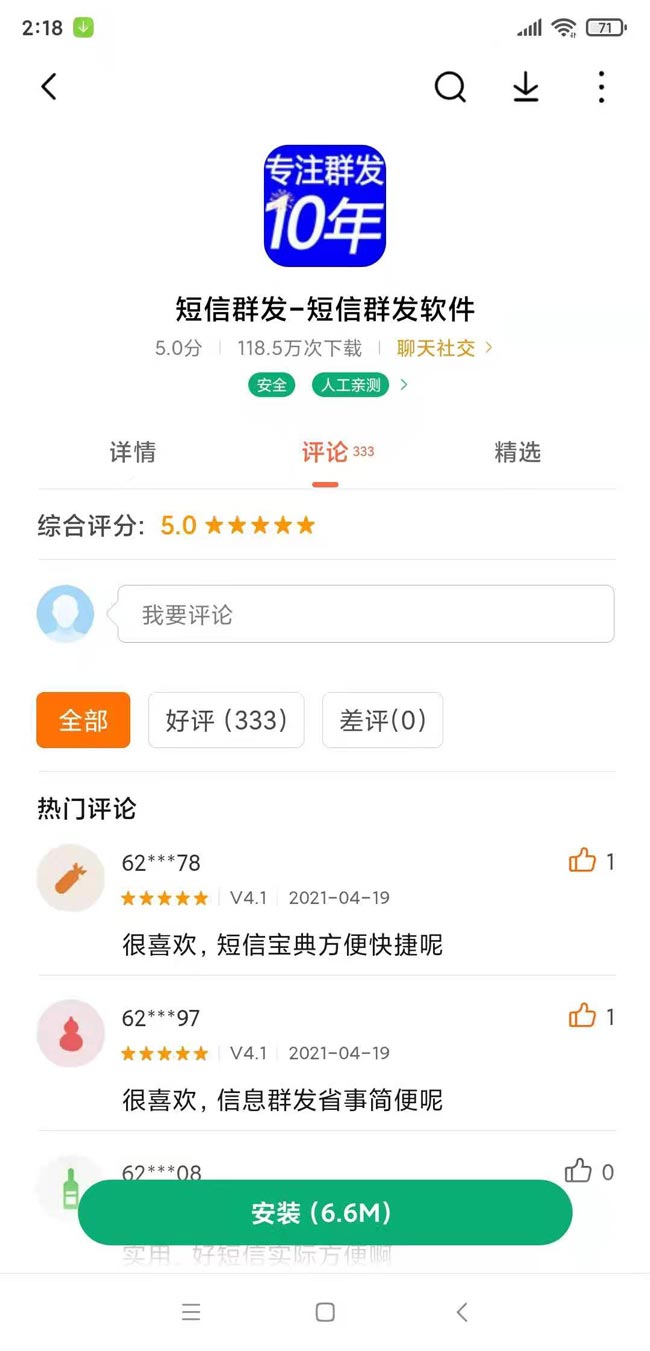Open the 聊天社交 category link
Viewport: 650px width, 1351px height.
click(x=444, y=348)
